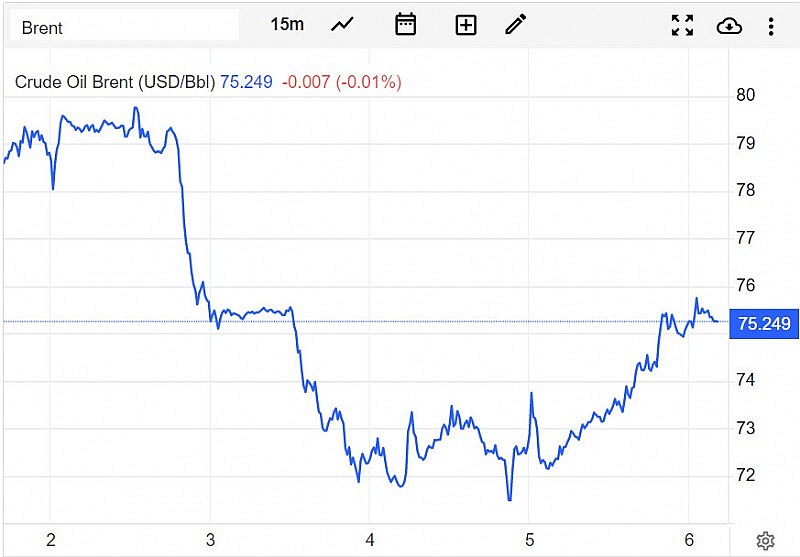Select the pencil drawing tool

click(x=515, y=25)
